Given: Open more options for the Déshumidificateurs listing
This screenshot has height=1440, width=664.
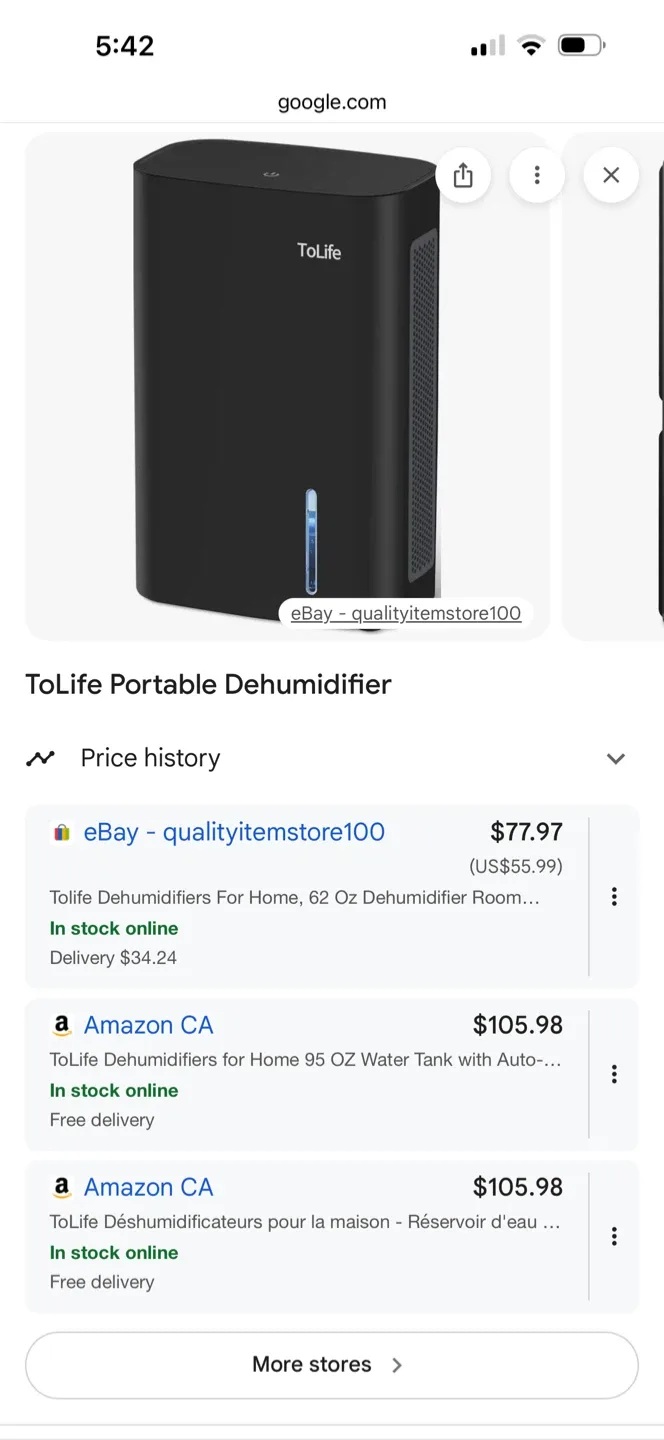Looking at the screenshot, I should [x=614, y=1236].
